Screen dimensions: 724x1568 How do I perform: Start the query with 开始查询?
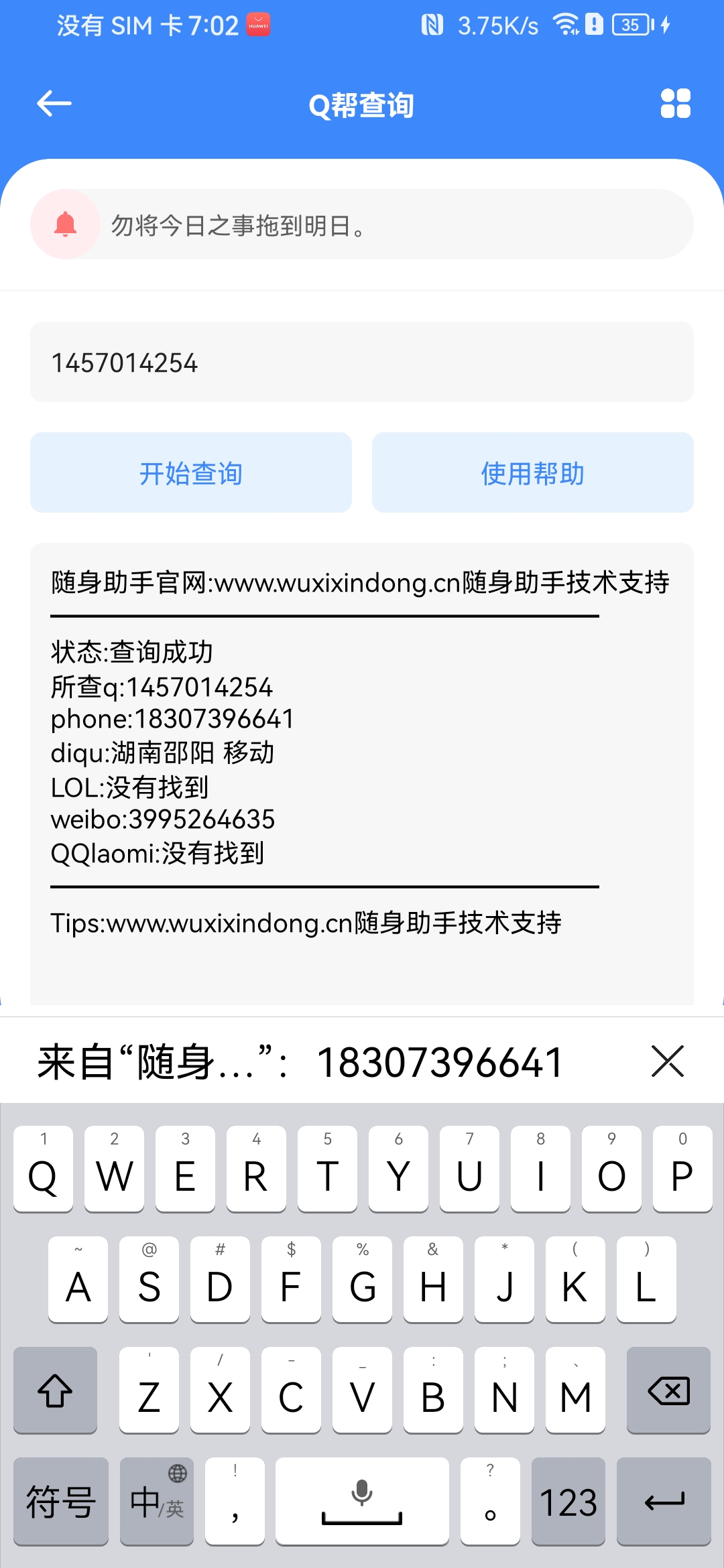point(191,473)
